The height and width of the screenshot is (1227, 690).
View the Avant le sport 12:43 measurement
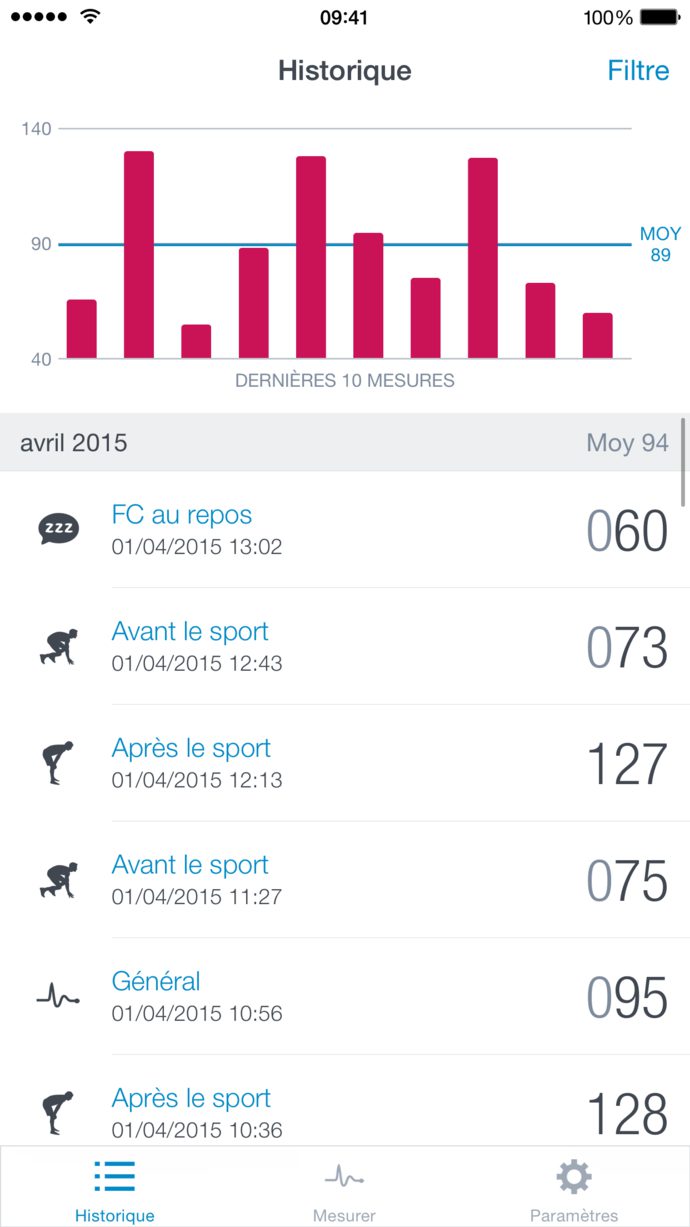coord(344,647)
